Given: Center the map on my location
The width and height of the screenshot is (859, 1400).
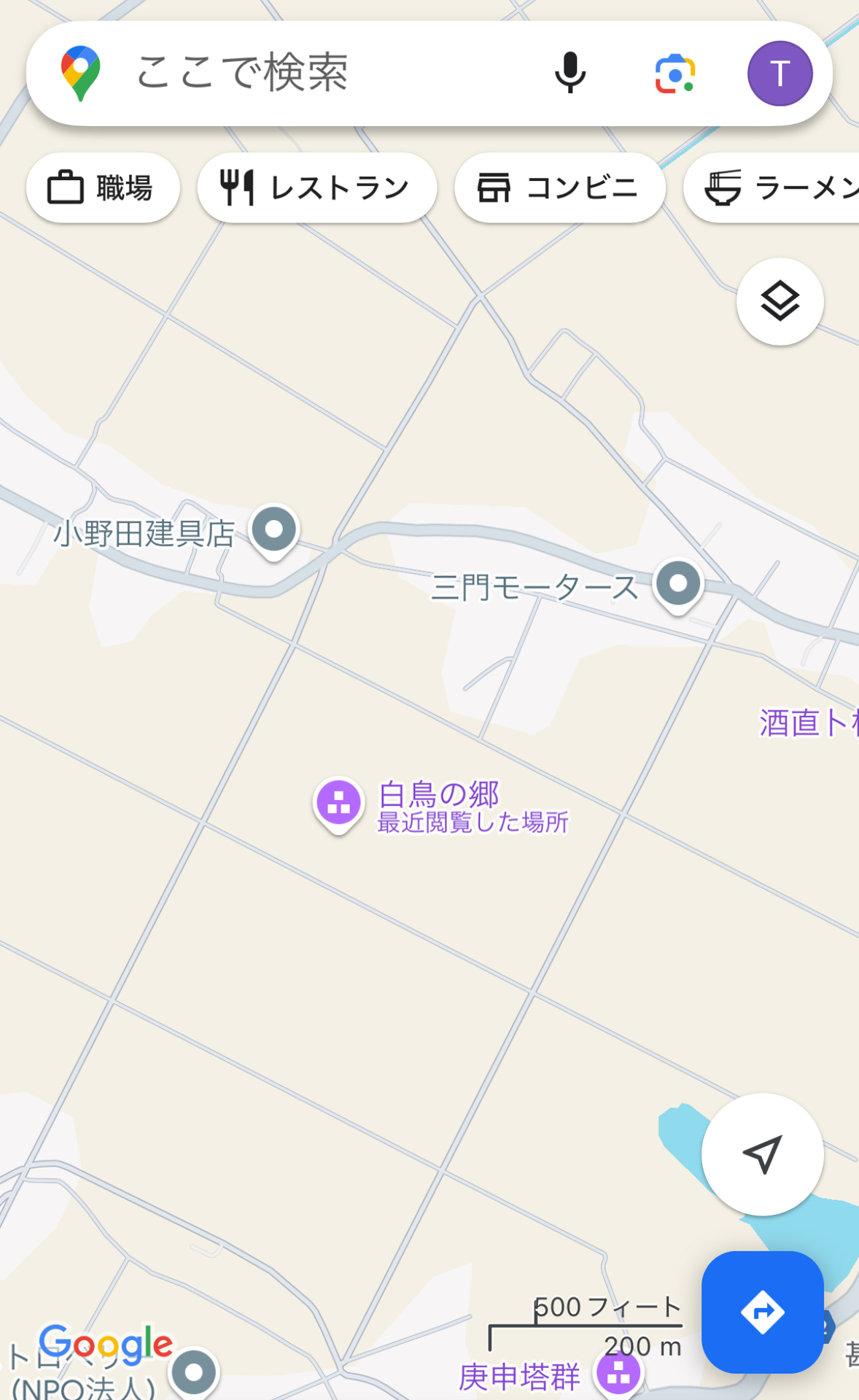Looking at the screenshot, I should coord(763,1154).
